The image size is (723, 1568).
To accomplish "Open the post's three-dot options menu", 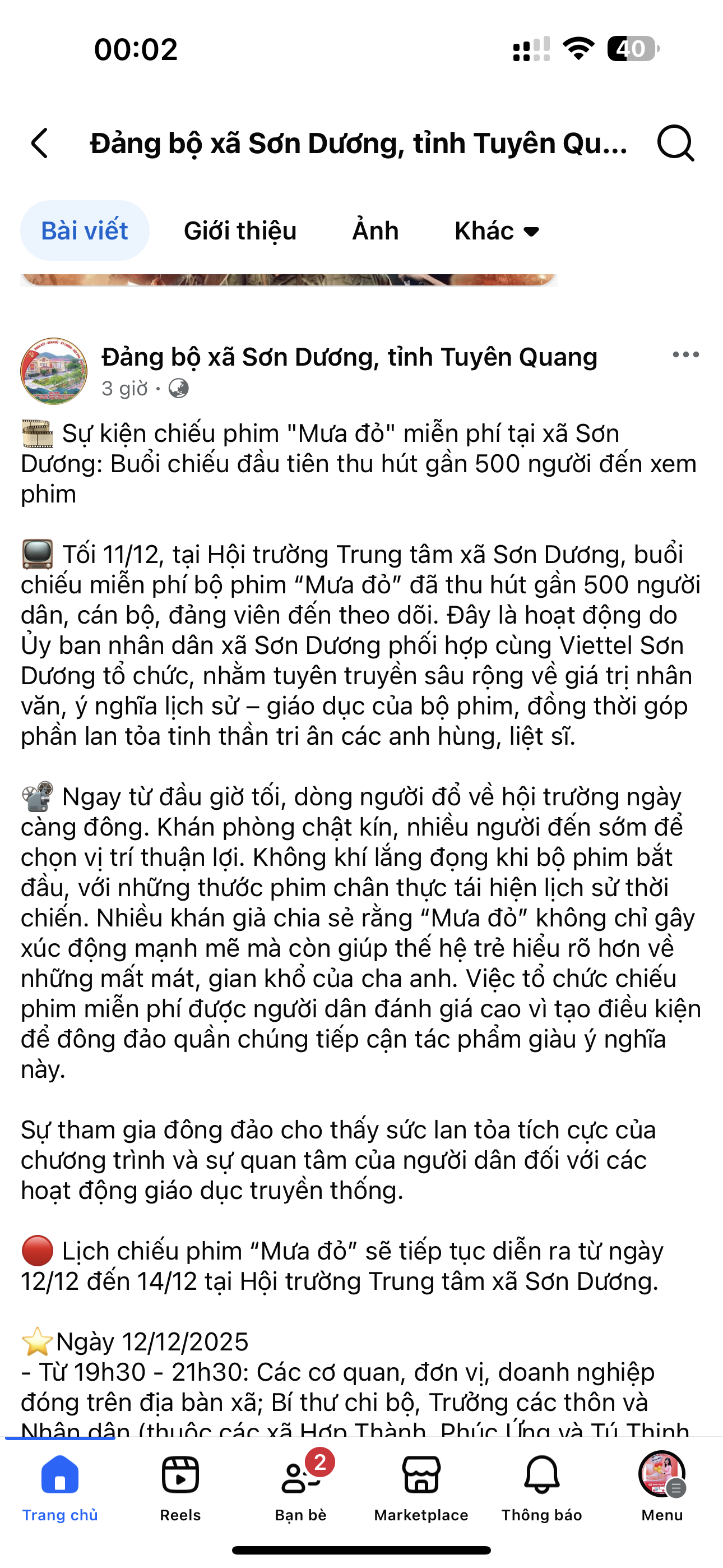I will (x=685, y=355).
